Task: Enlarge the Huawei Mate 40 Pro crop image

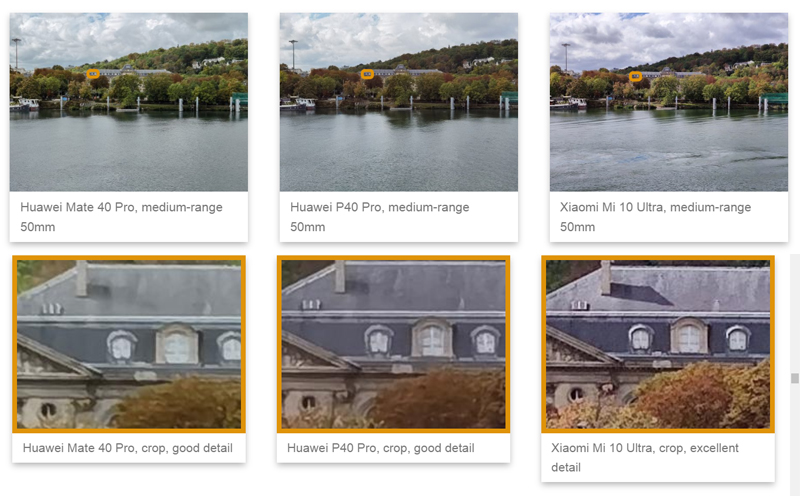Action: tap(128, 344)
